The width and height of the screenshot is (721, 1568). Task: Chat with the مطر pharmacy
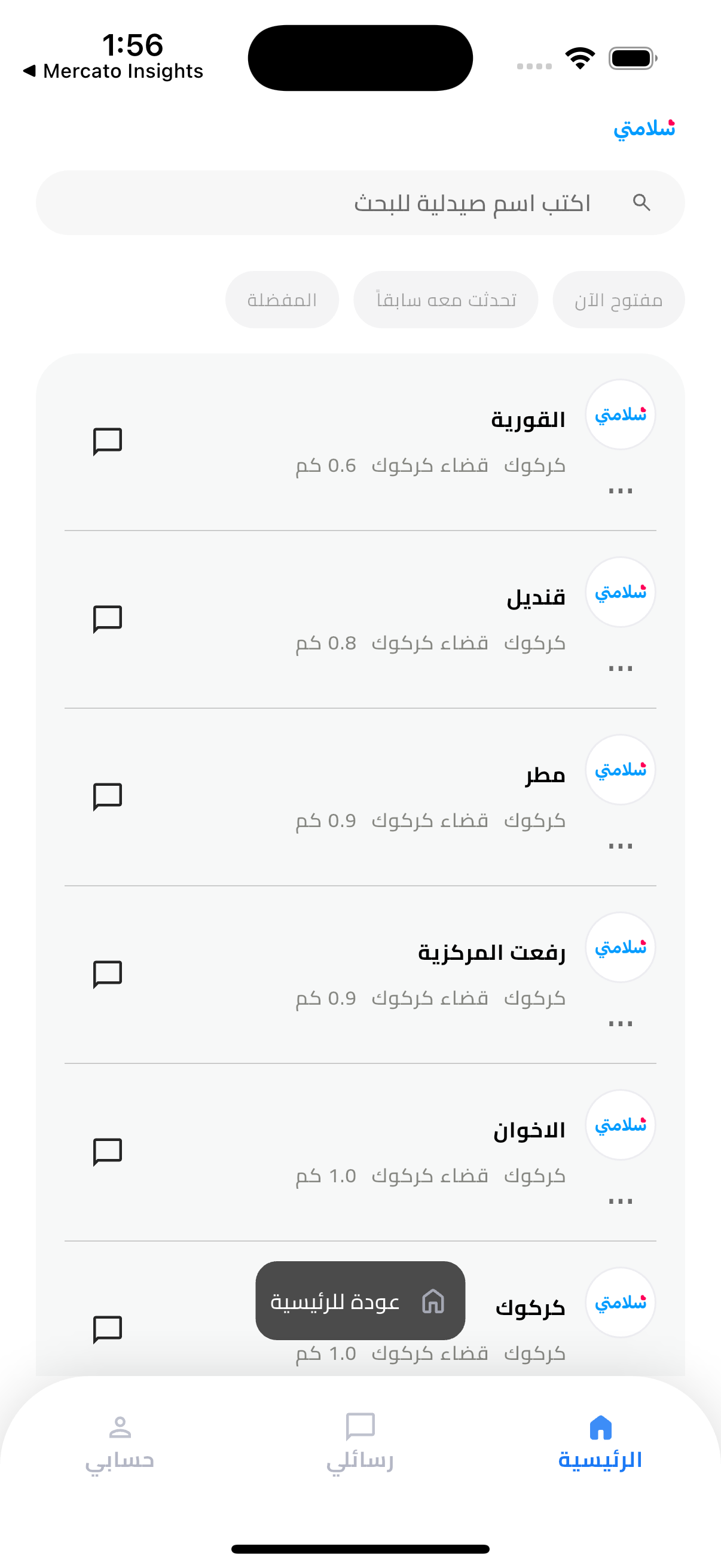click(x=108, y=797)
